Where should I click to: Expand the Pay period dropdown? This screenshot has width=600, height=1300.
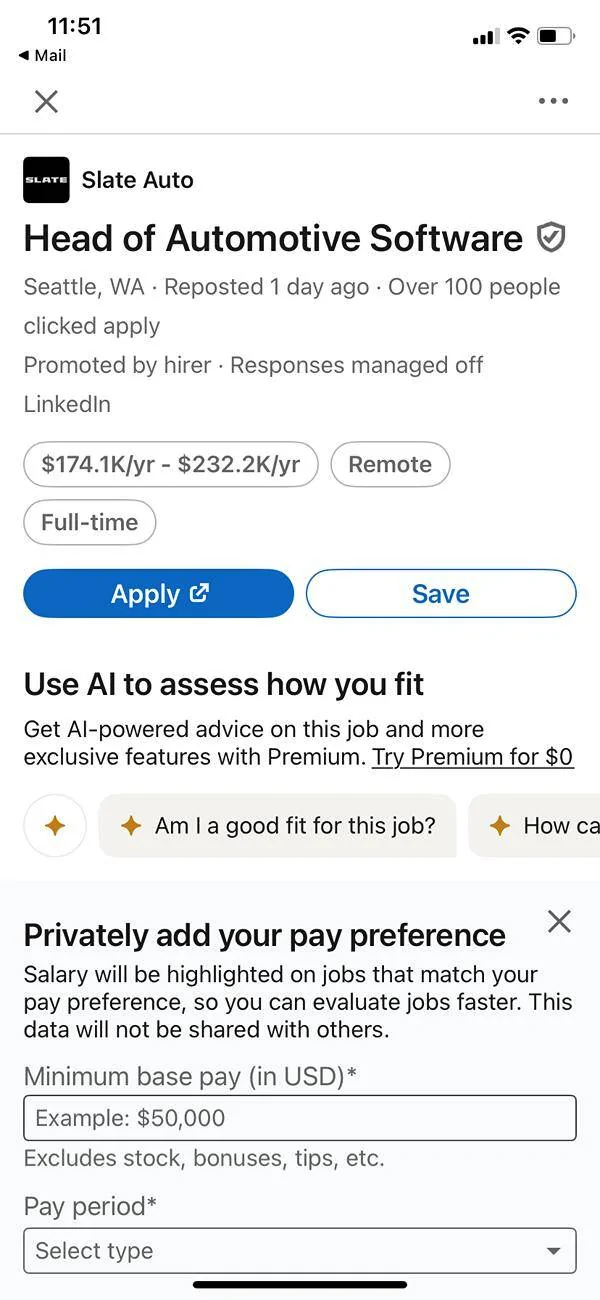click(300, 1250)
